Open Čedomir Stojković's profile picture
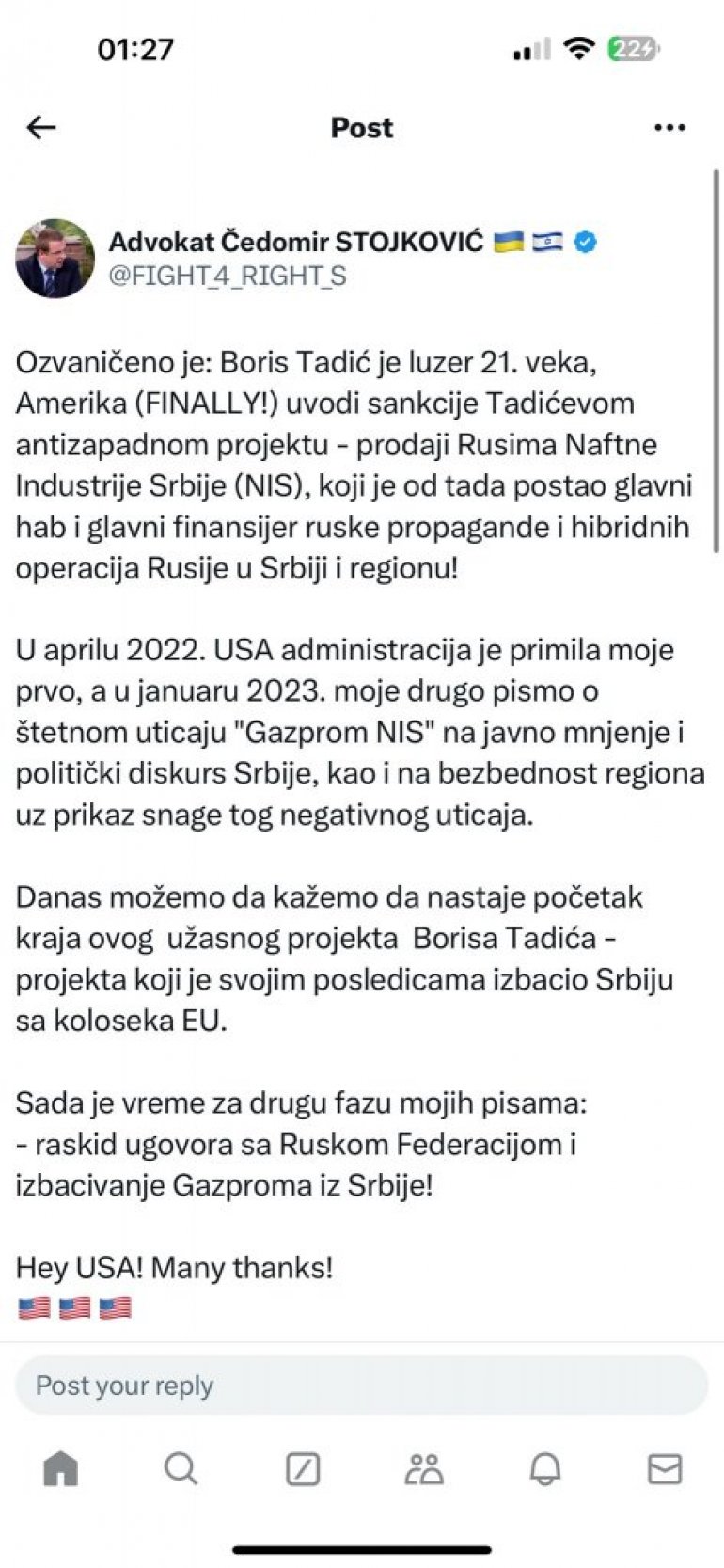724x1568 pixels. coord(55,259)
